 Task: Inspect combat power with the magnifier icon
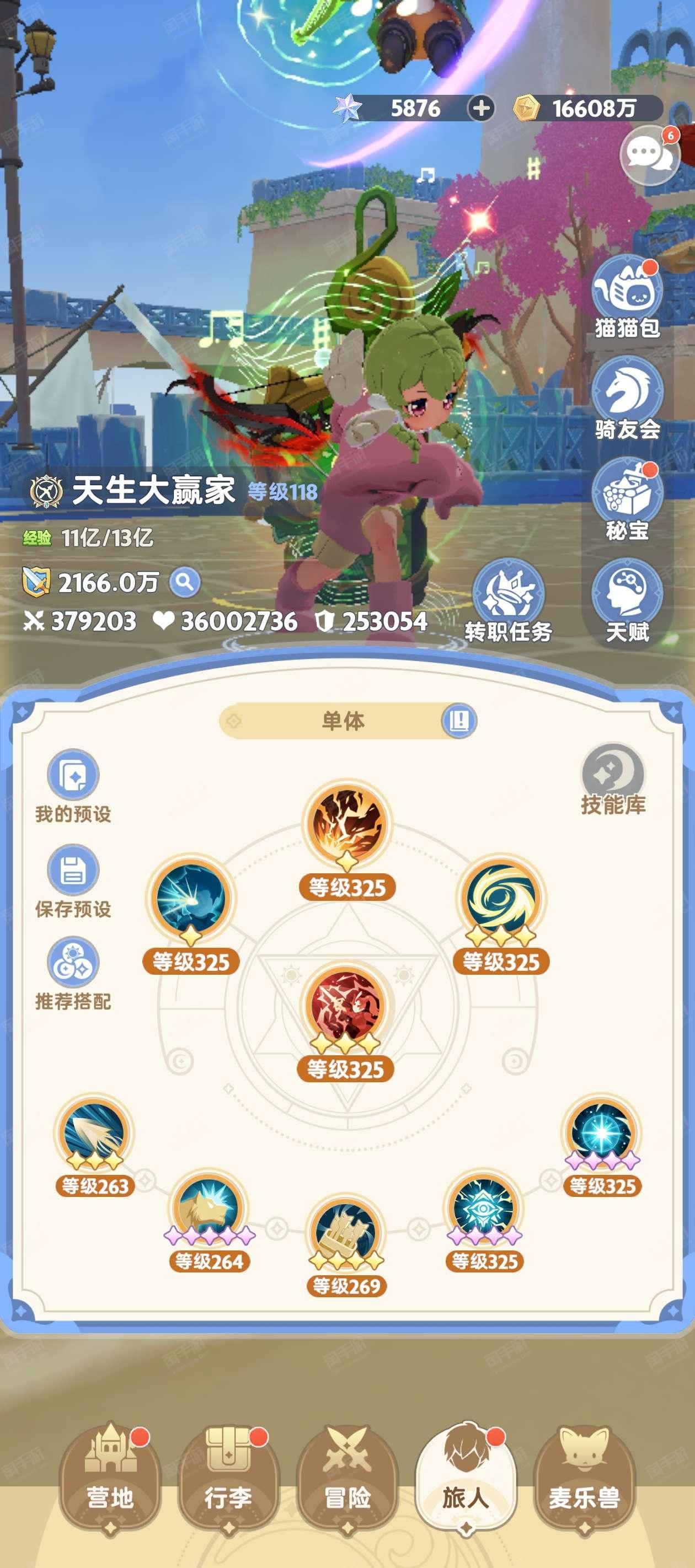pyautogui.click(x=185, y=583)
